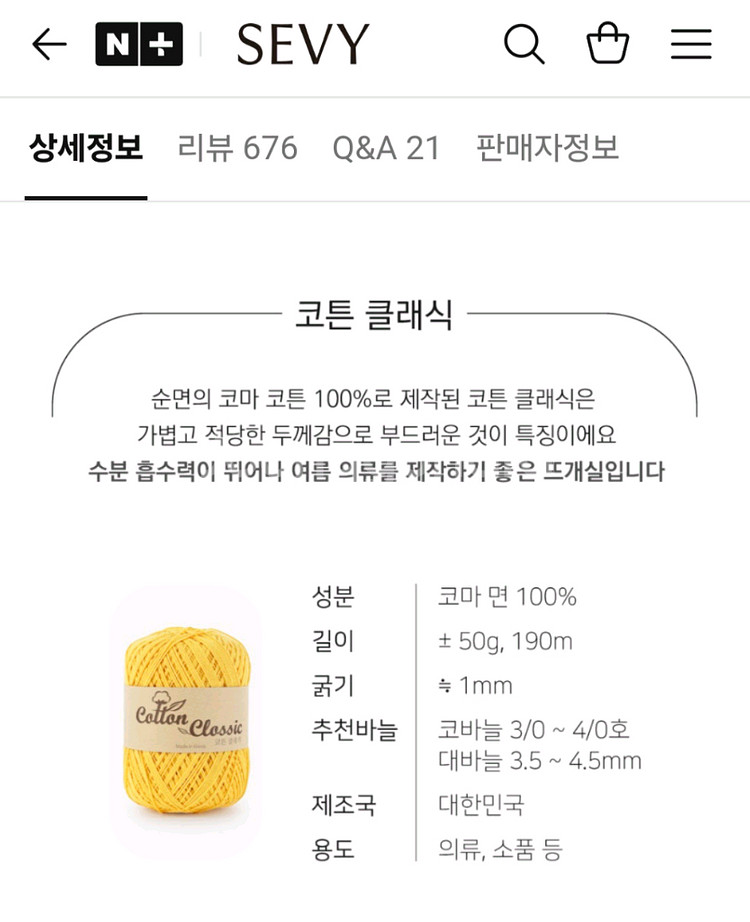750x922 pixels.
Task: Select the 상세정보 tab
Action: (86, 149)
